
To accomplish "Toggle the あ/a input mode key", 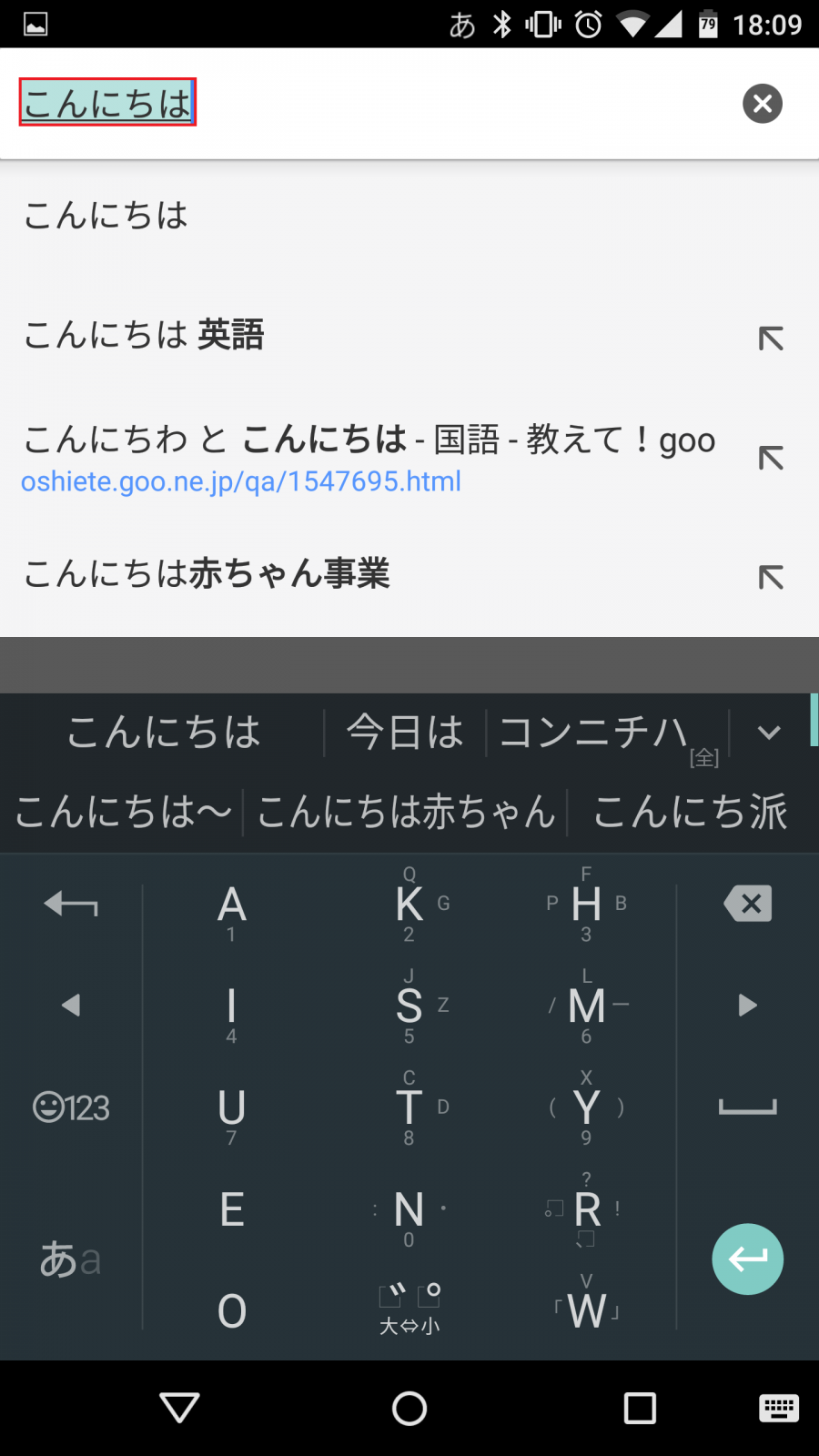I will click(x=68, y=1259).
